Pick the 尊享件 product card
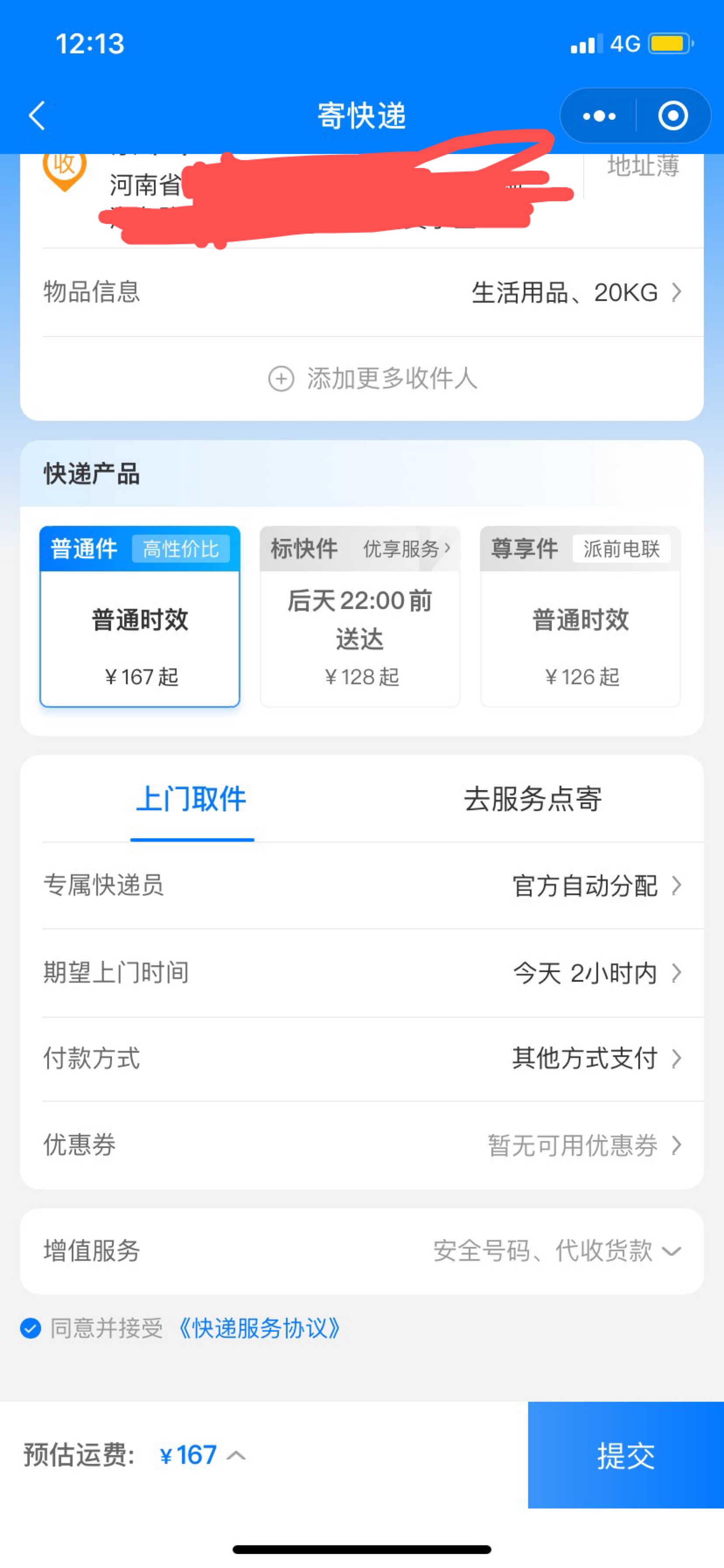Viewport: 724px width, 1568px height. (580, 616)
